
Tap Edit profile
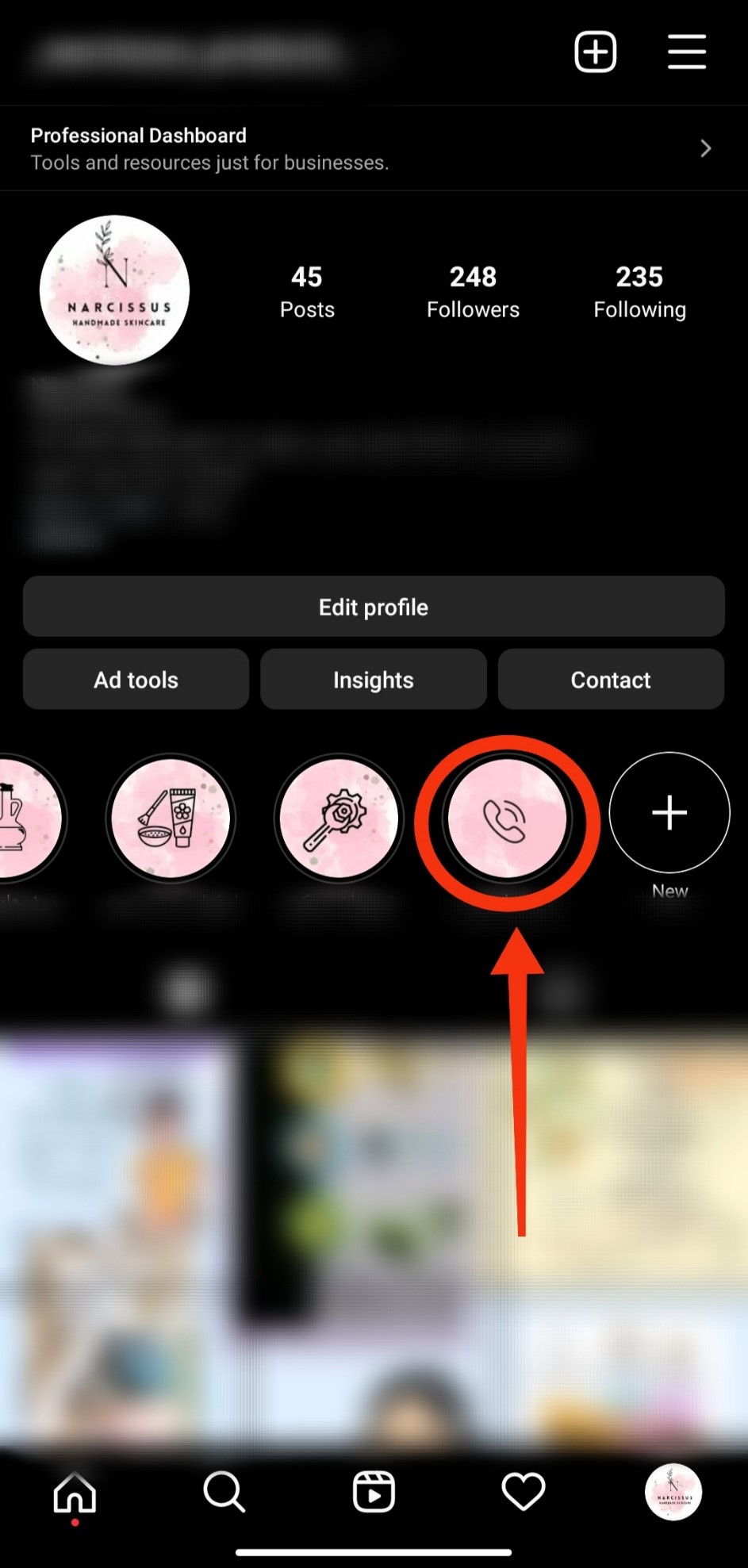(x=373, y=607)
